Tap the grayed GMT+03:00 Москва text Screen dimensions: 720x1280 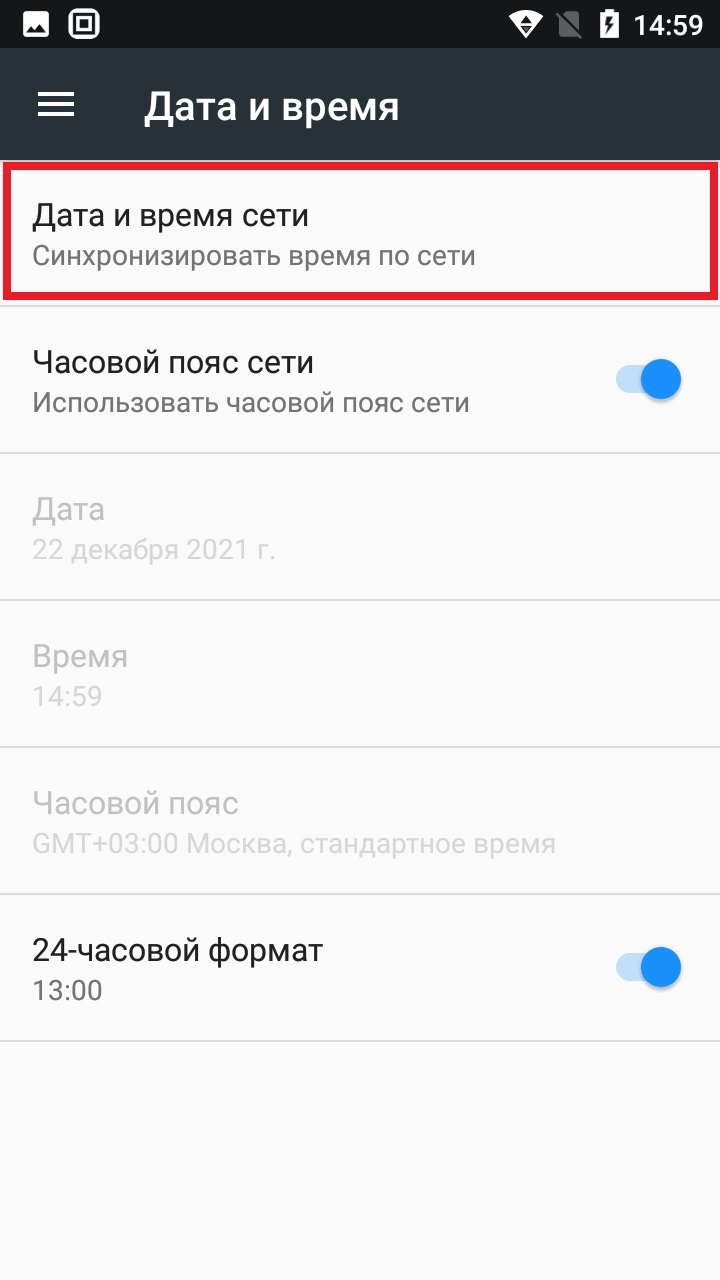coord(294,843)
